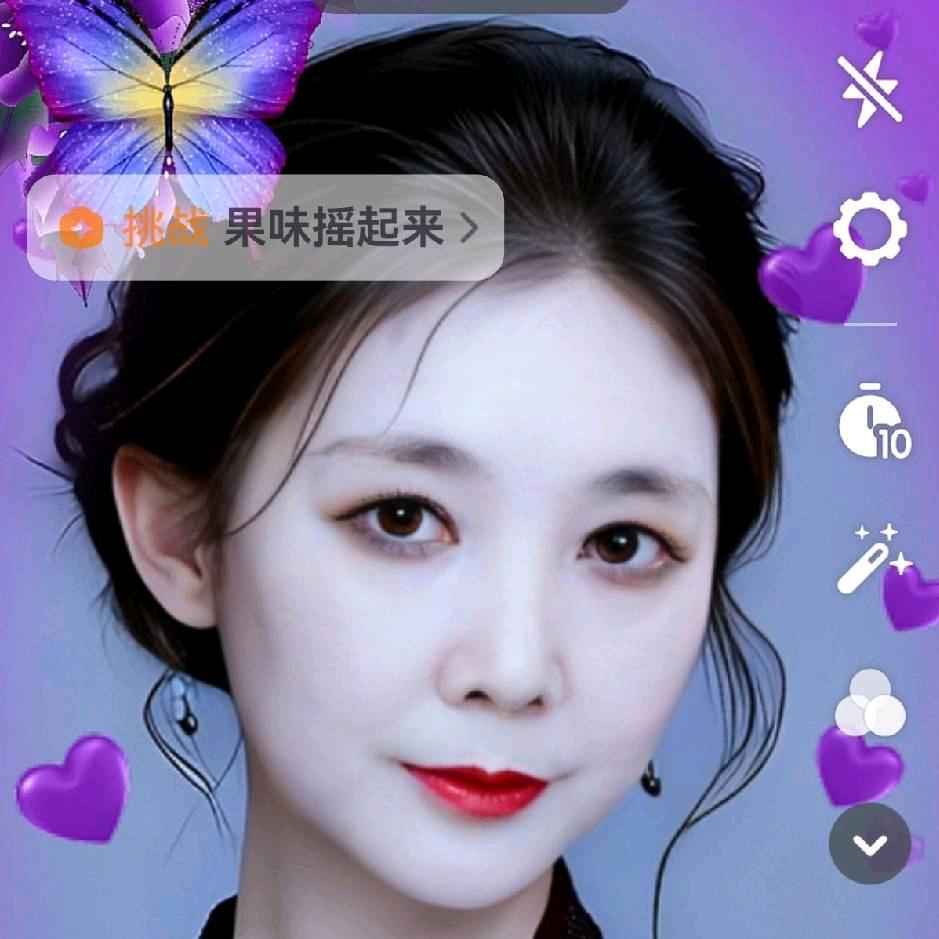Screen dimensions: 939x939
Task: Open the color filters icon
Action: pyautogui.click(x=870, y=703)
